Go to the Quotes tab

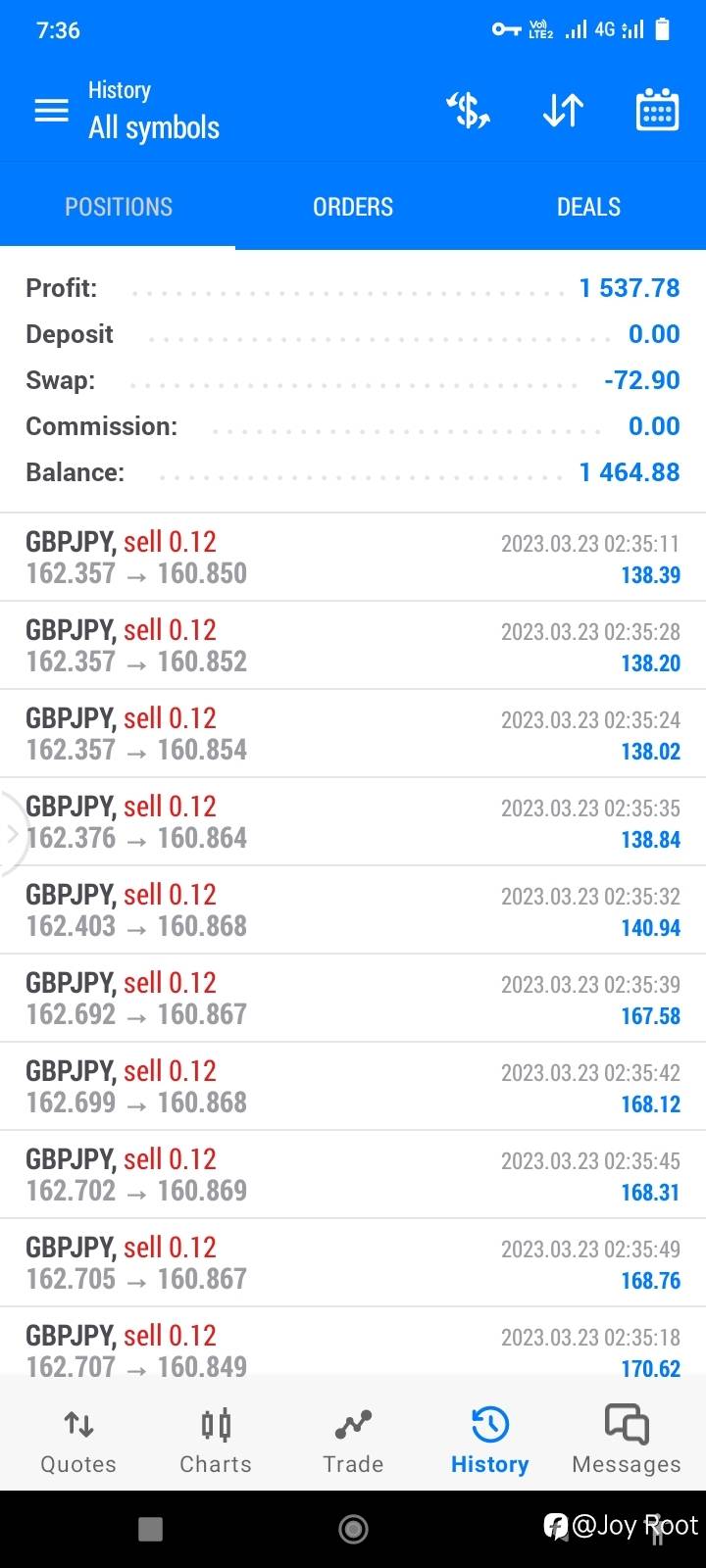78,1439
